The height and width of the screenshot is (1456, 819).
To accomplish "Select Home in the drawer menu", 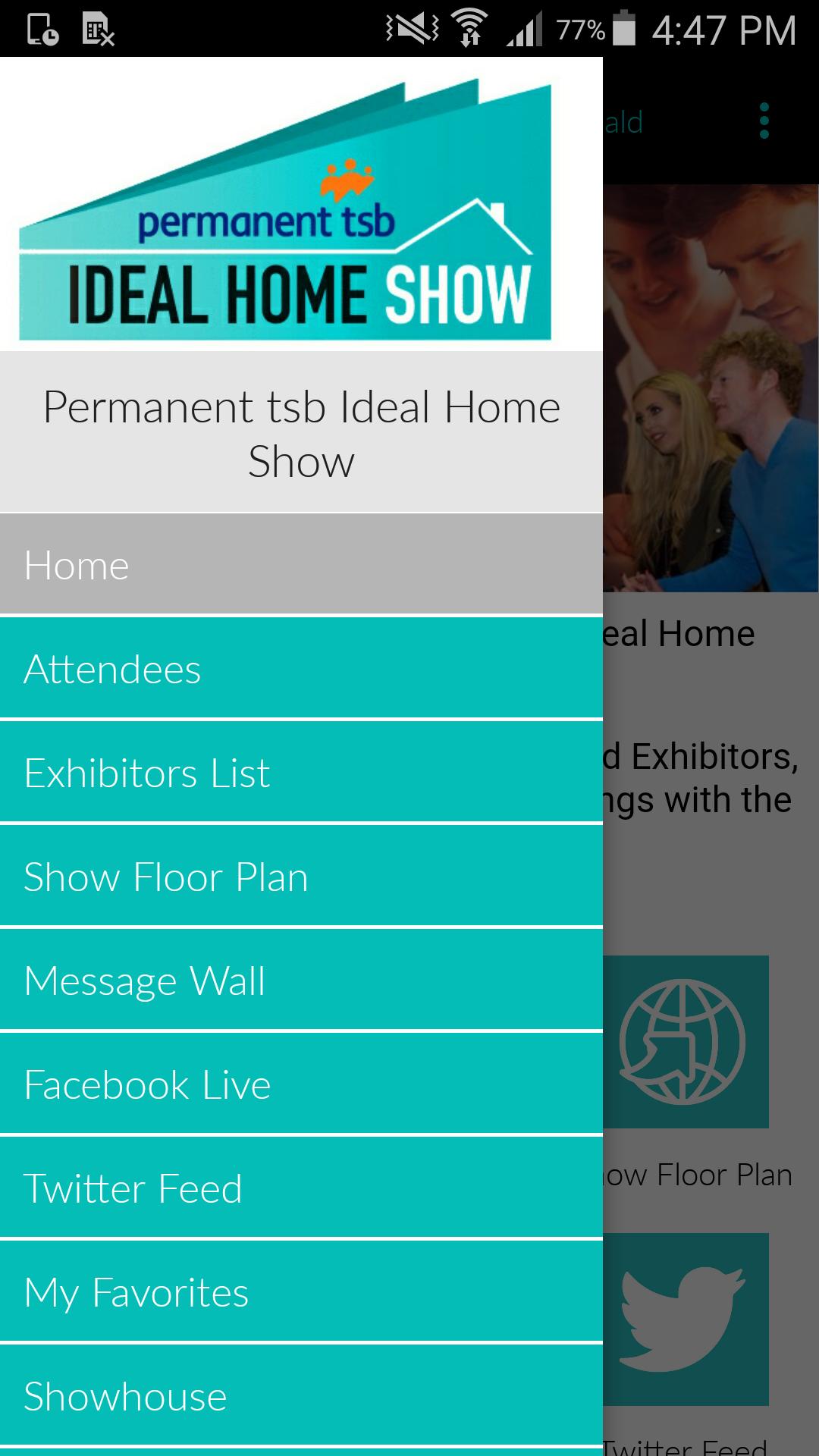I will pyautogui.click(x=301, y=565).
